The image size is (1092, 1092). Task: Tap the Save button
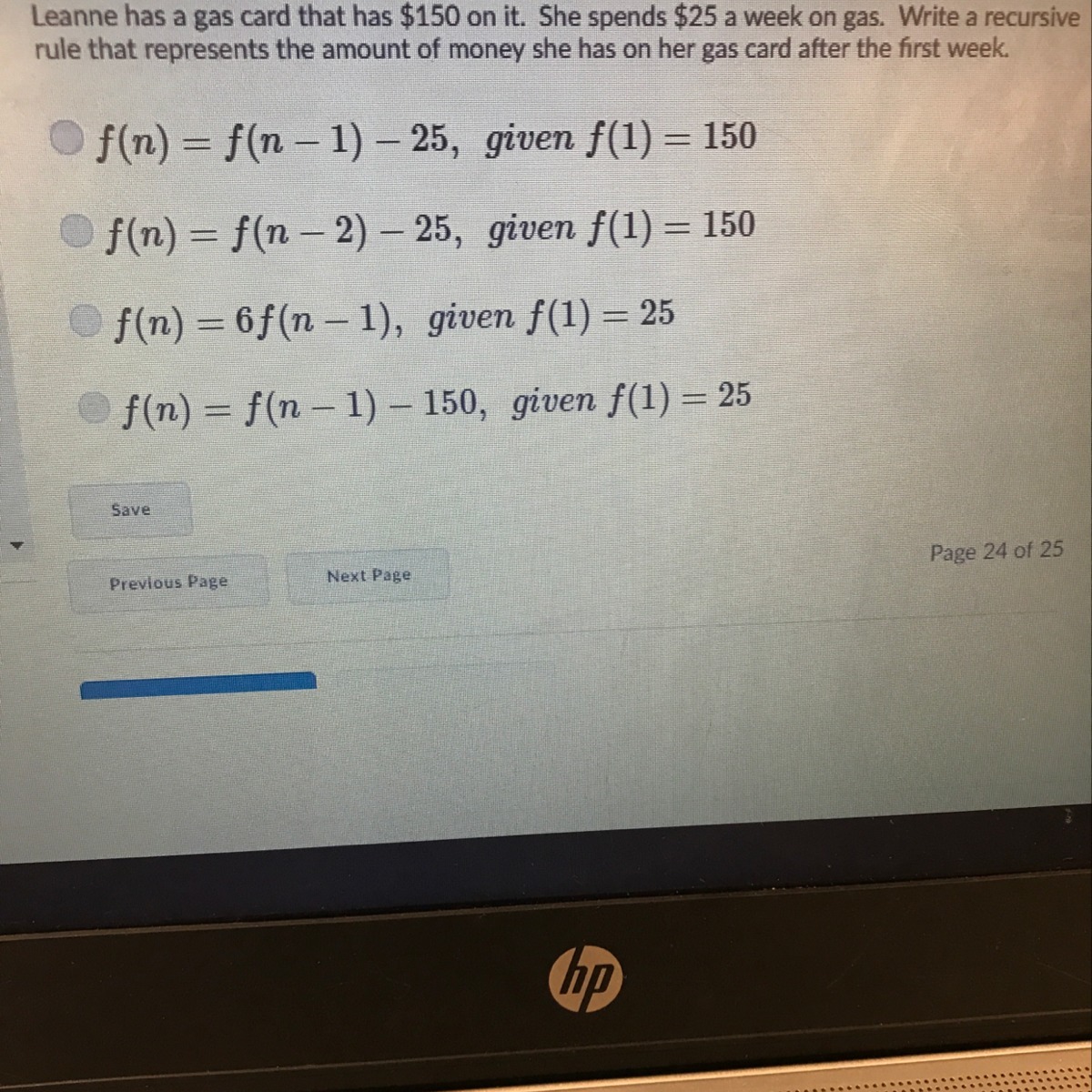[x=131, y=510]
